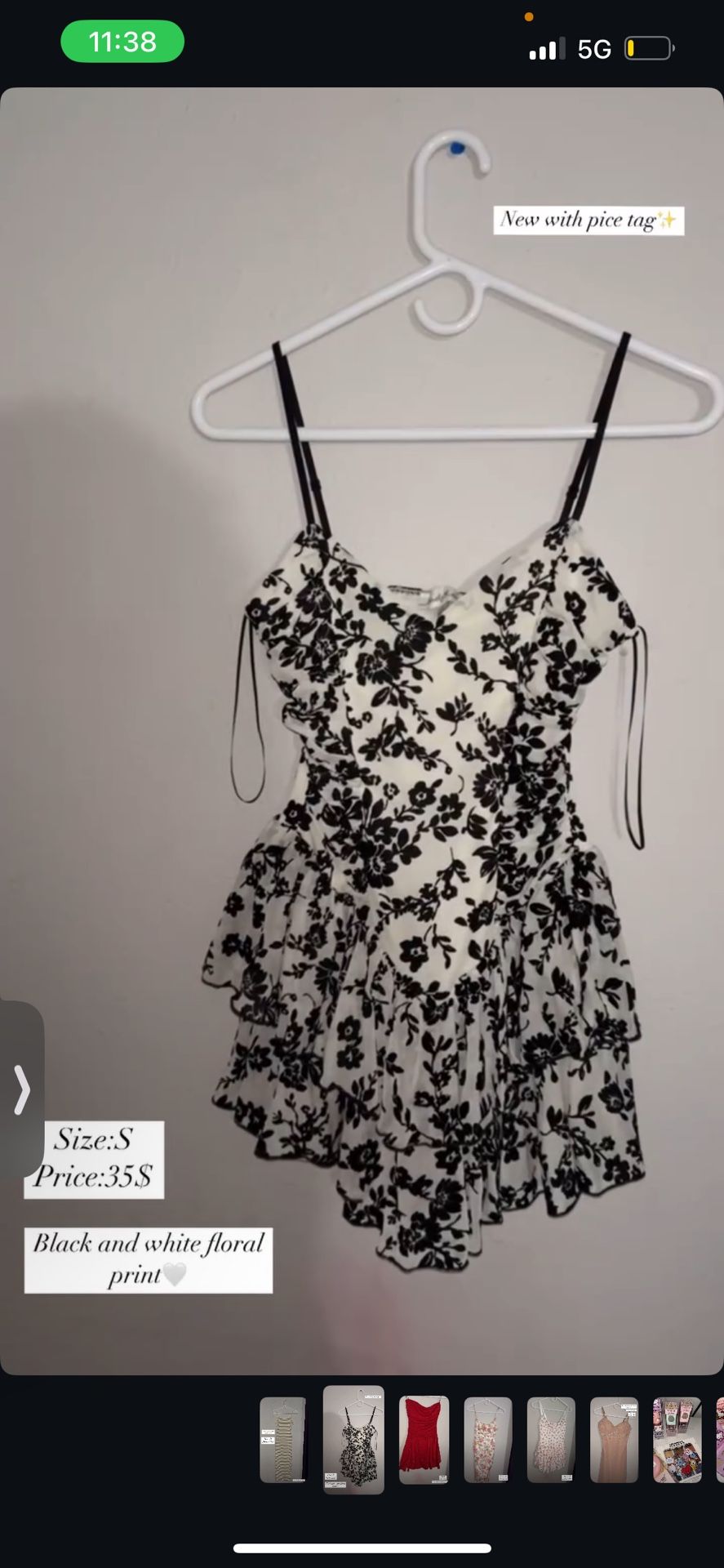724x1568 pixels.
Task: Select the striped dress thumbnail
Action: click(x=283, y=1440)
